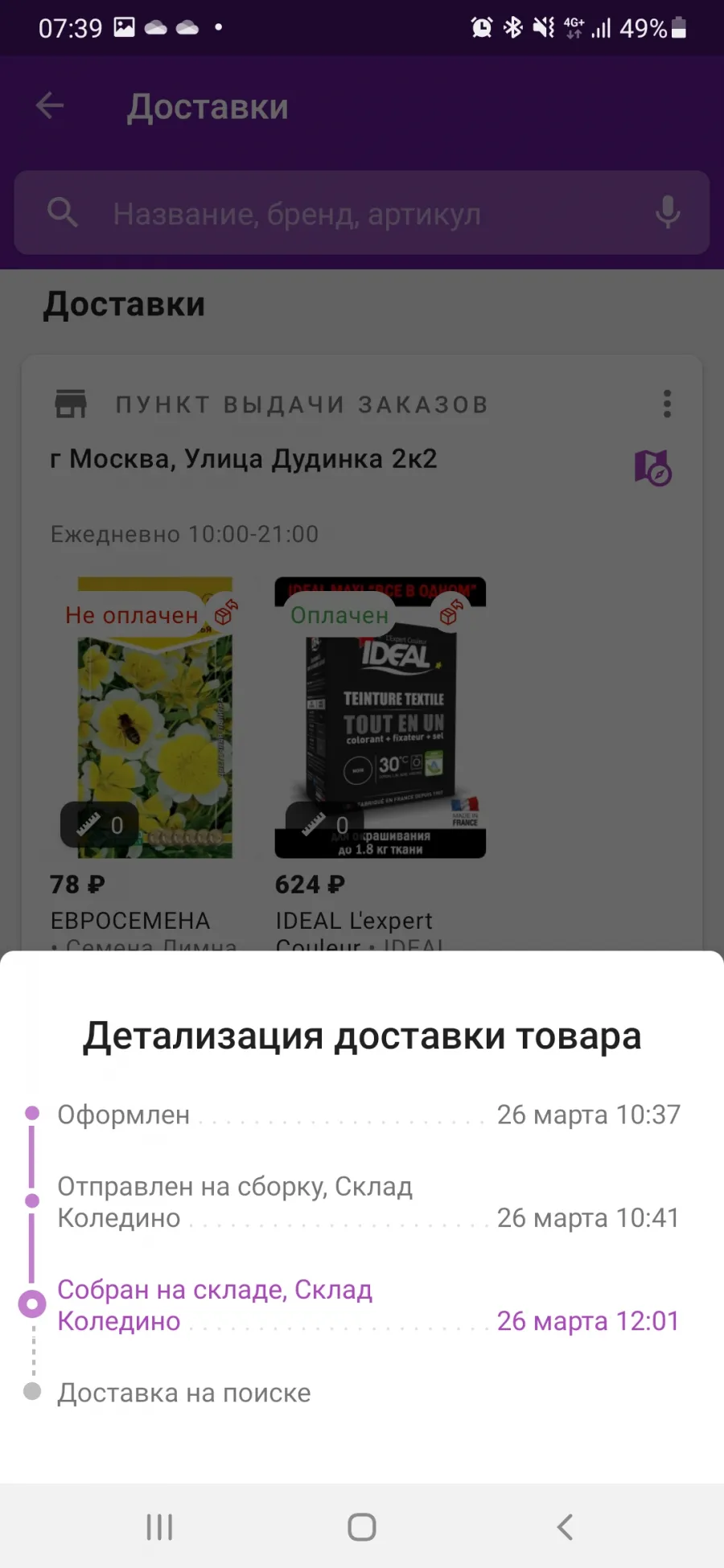Open recent apps from the navigation bar

pyautogui.click(x=159, y=1526)
